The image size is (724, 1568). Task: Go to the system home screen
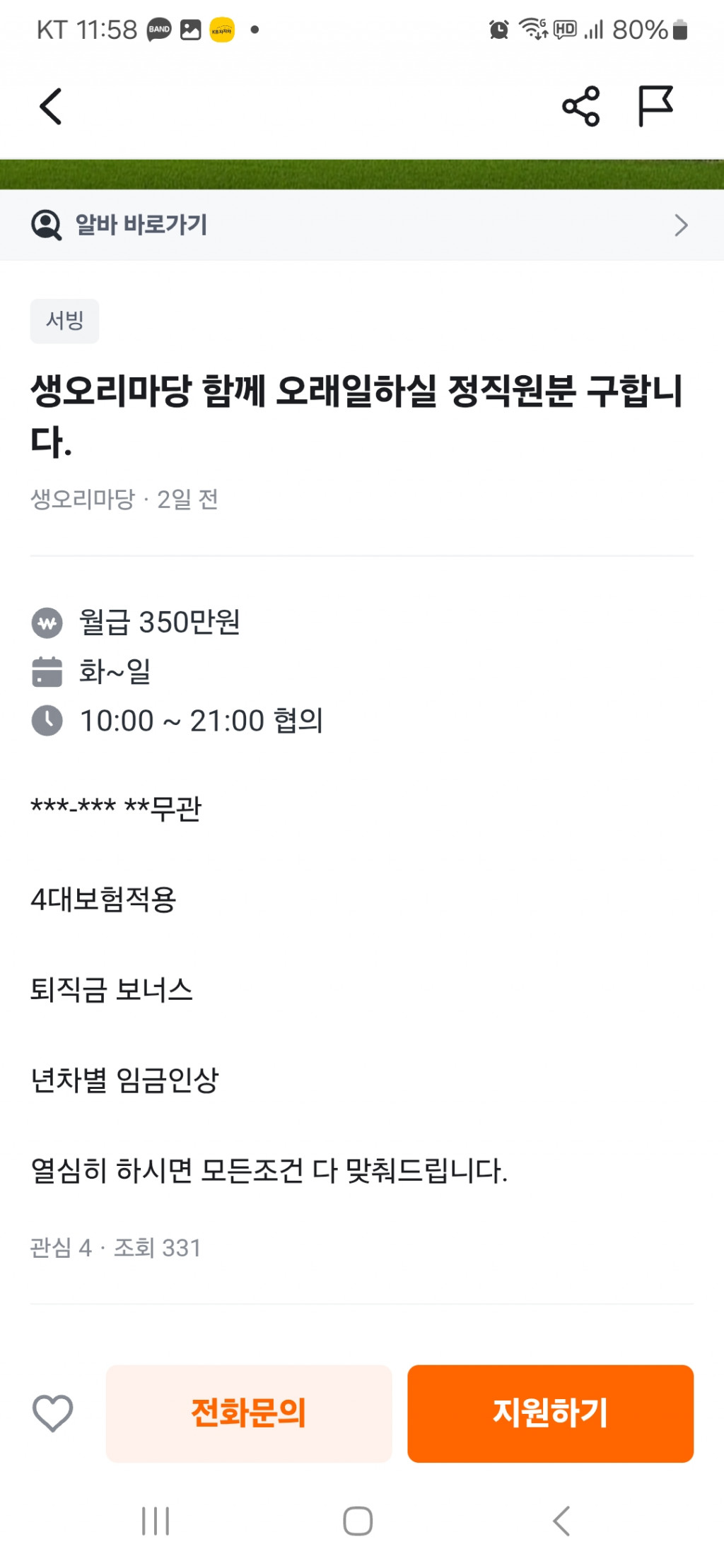[358, 1521]
